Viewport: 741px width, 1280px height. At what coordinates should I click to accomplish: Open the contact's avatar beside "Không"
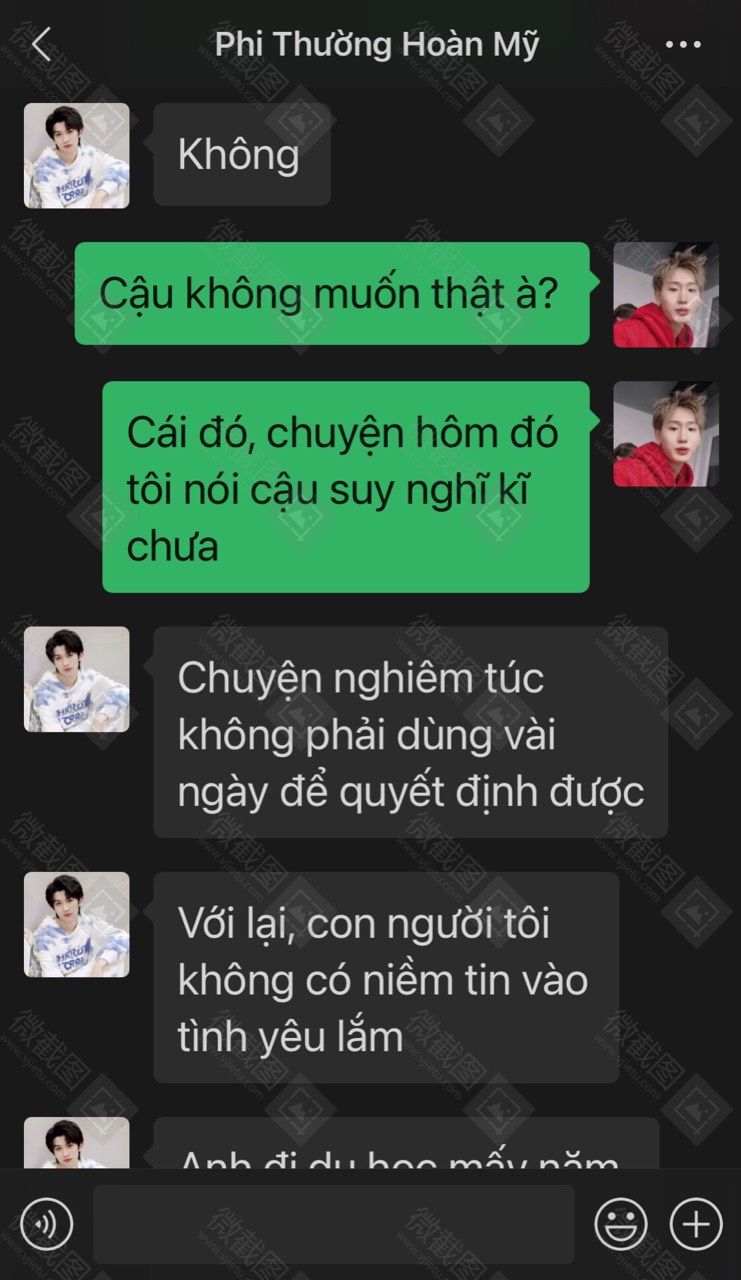(x=77, y=155)
